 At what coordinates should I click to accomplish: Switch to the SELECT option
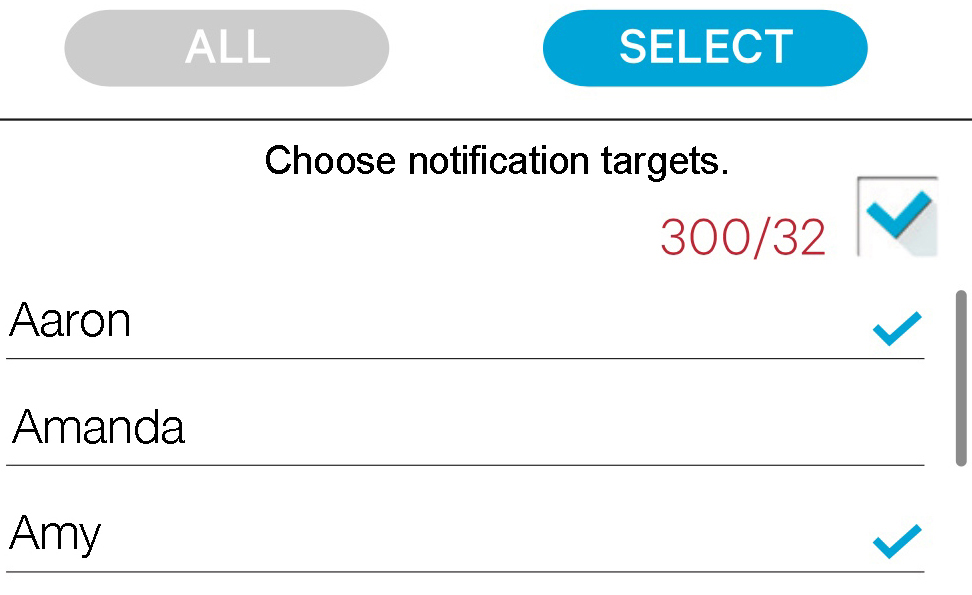click(705, 48)
